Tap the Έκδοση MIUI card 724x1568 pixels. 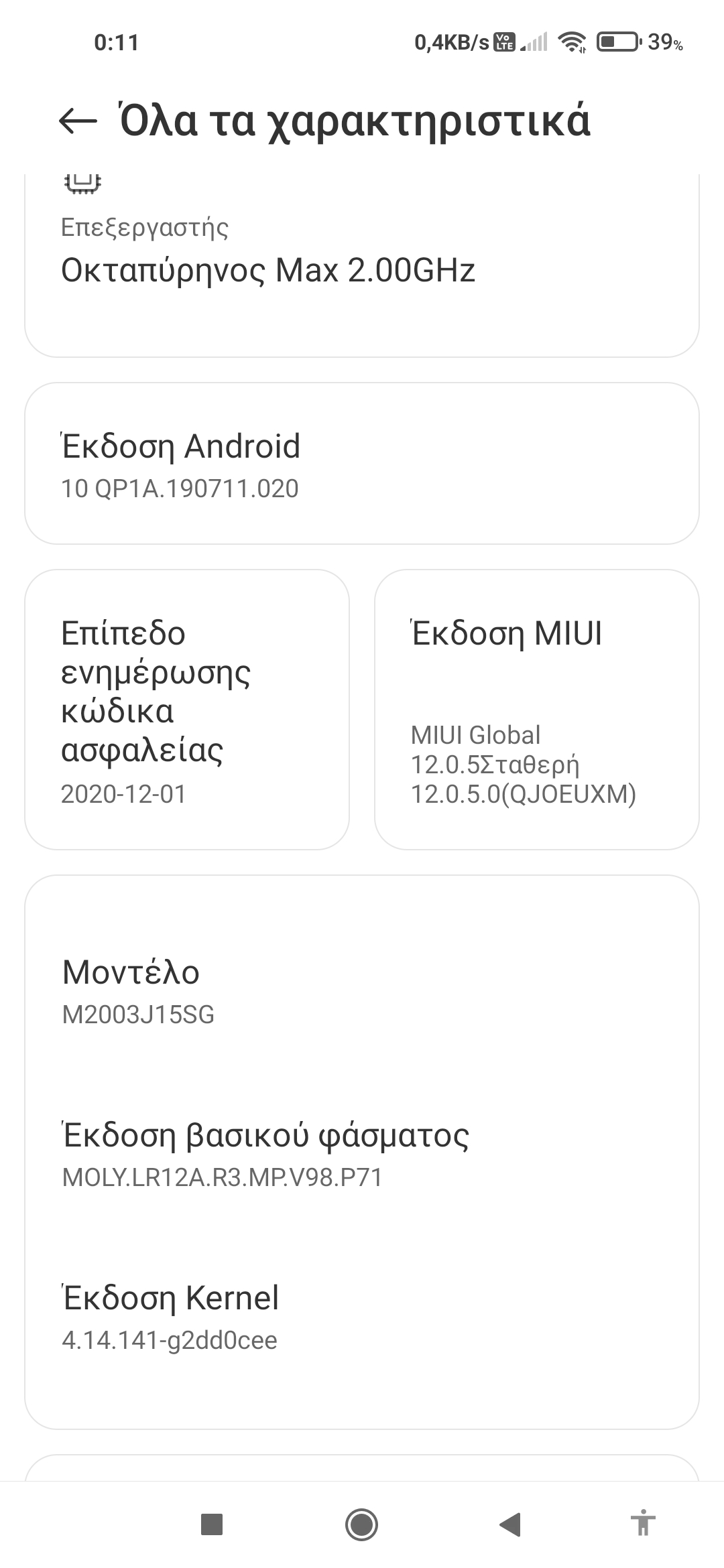[x=536, y=710]
